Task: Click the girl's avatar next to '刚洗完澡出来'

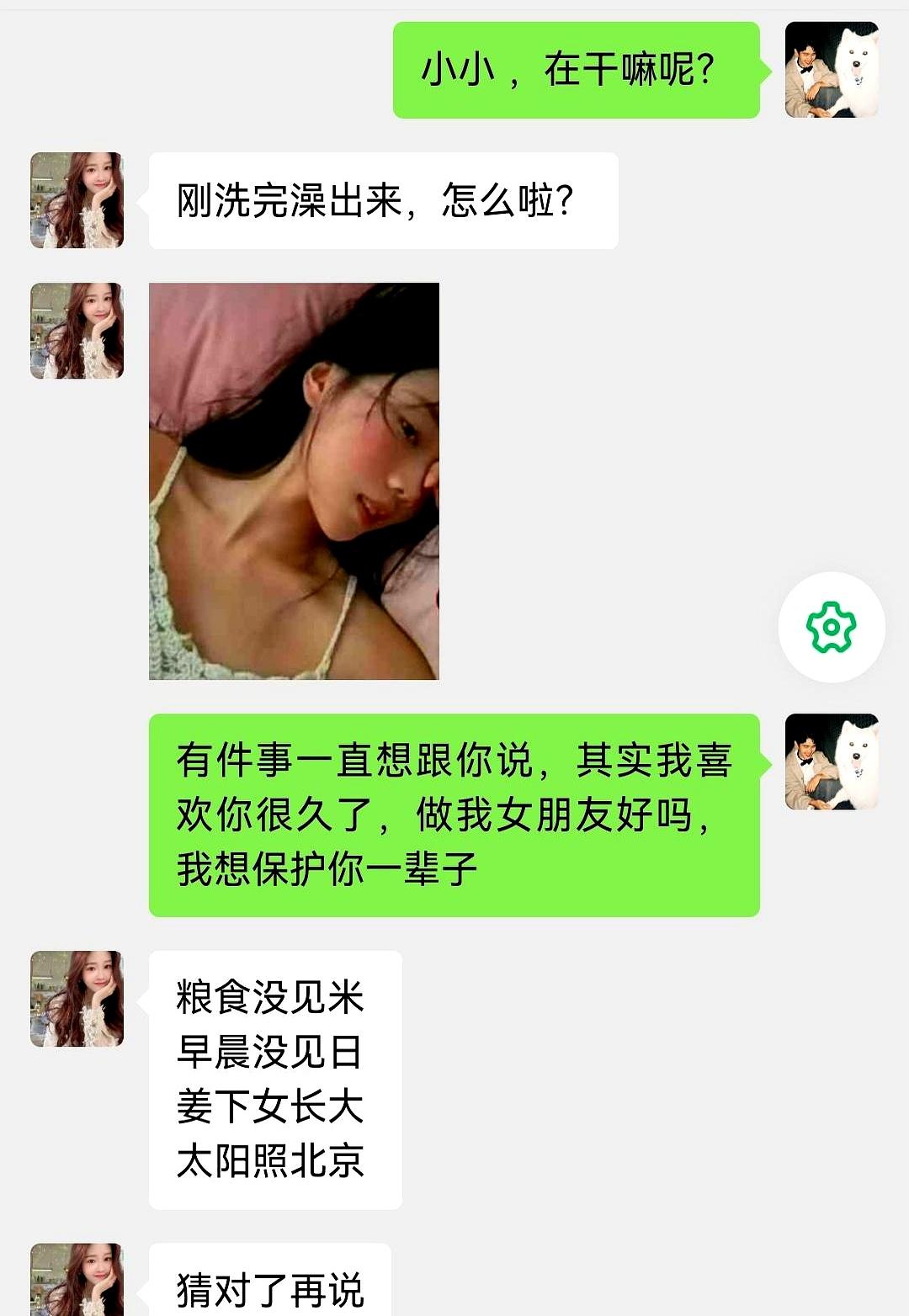Action: [x=76, y=199]
